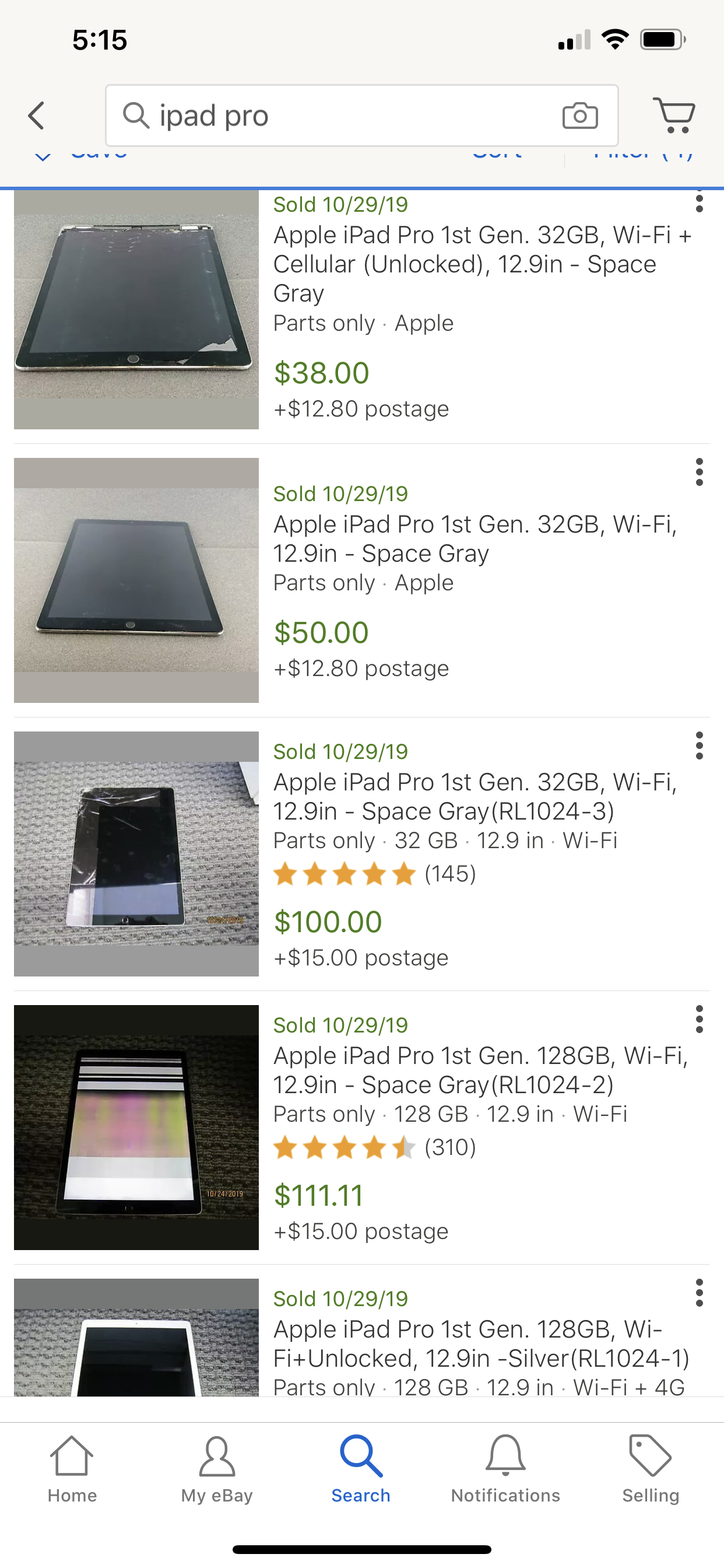
Task: Open more options for the $50.00 listing
Action: [x=699, y=473]
